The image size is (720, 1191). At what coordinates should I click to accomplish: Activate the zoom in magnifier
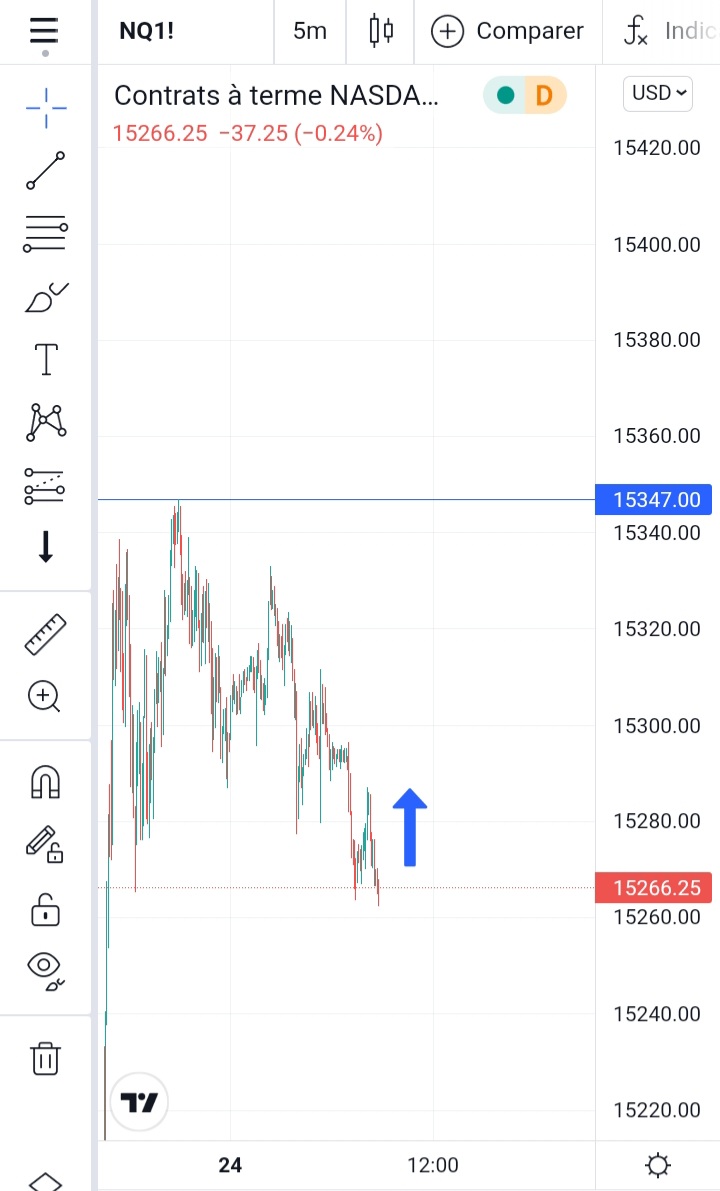45,696
